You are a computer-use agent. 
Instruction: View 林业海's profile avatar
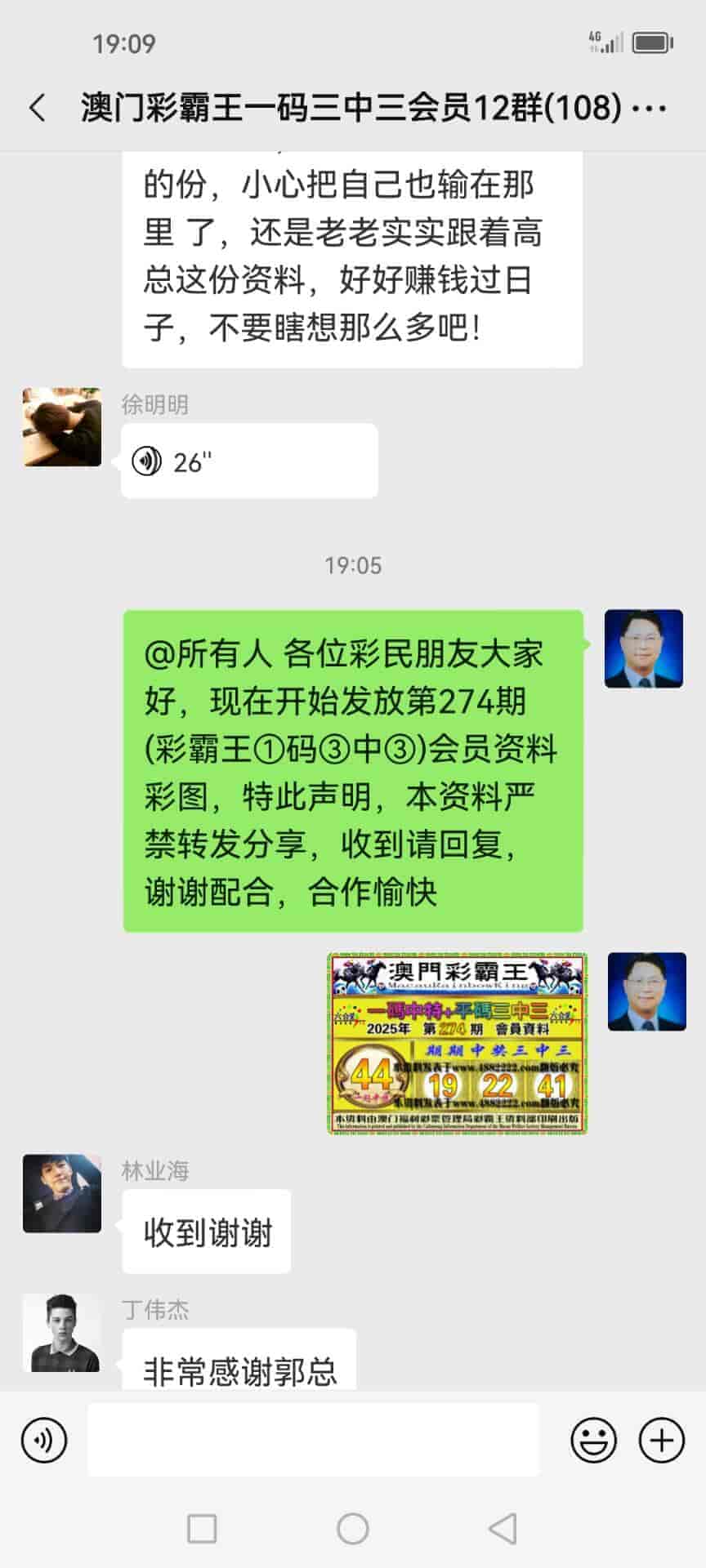coord(62,1193)
